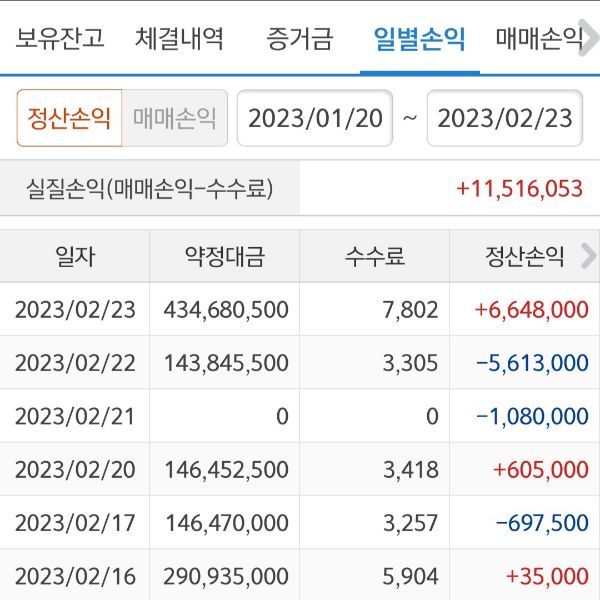This screenshot has width=600, height=600.
Task: Select the 일별손익 tab
Action: coord(419,40)
